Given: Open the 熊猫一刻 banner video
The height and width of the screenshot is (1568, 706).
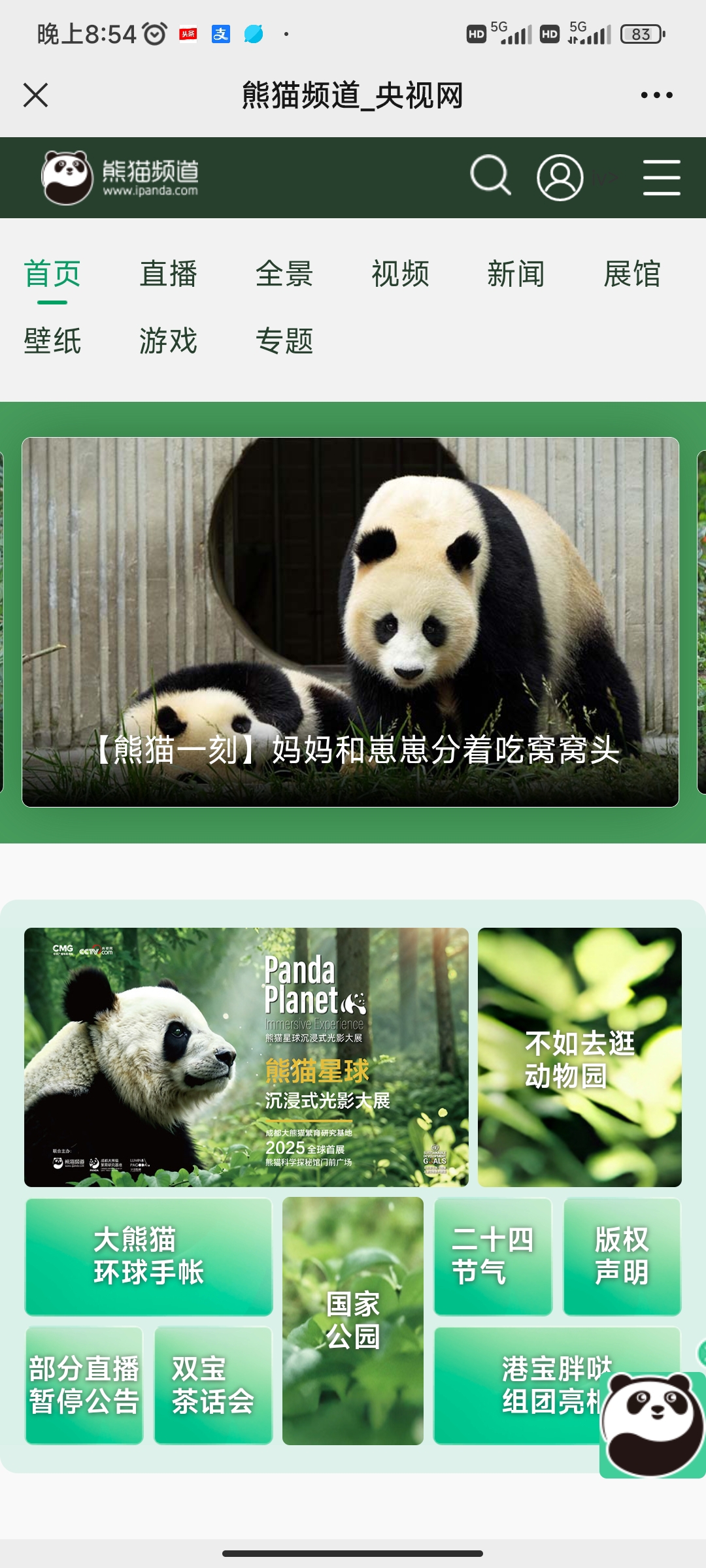Looking at the screenshot, I should point(350,622).
